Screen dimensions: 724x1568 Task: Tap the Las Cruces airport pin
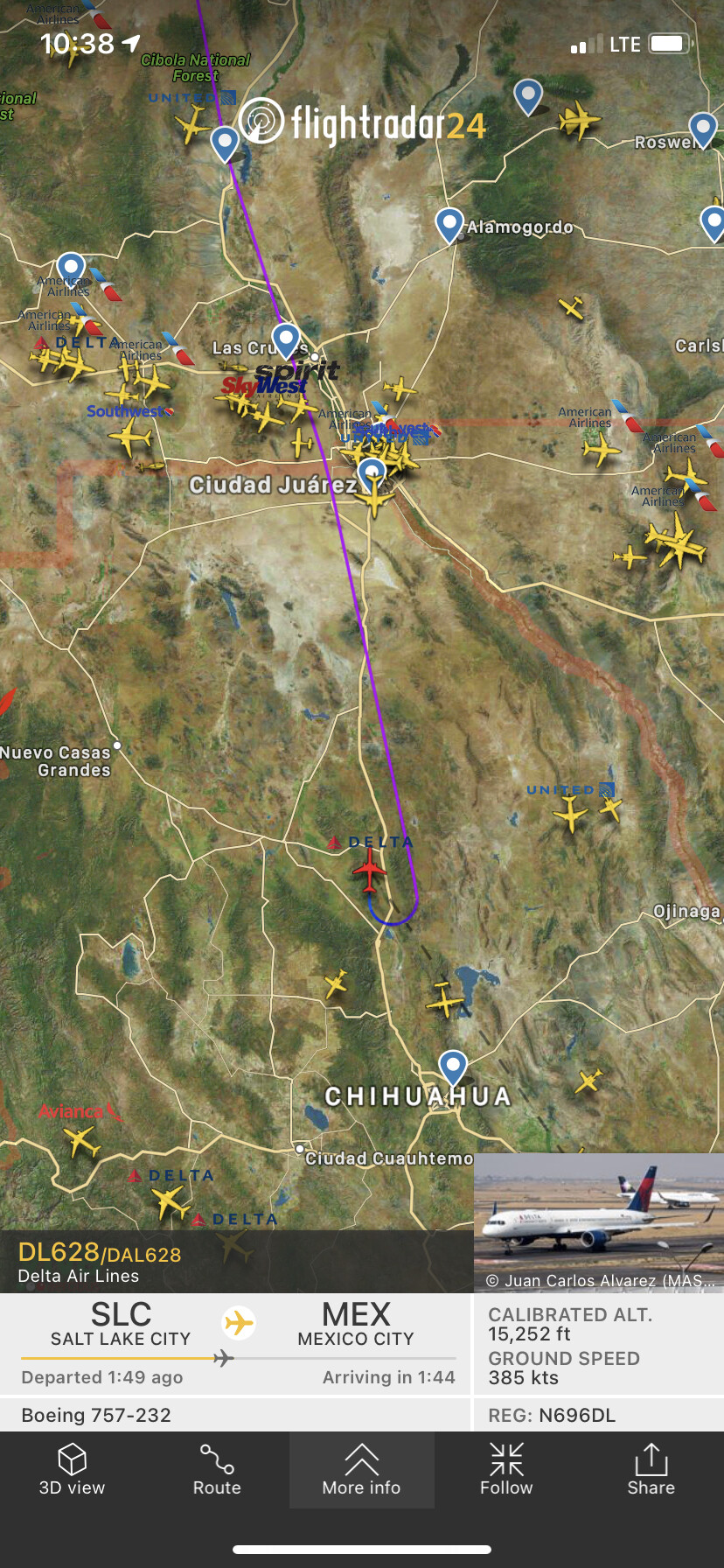pyautogui.click(x=286, y=339)
